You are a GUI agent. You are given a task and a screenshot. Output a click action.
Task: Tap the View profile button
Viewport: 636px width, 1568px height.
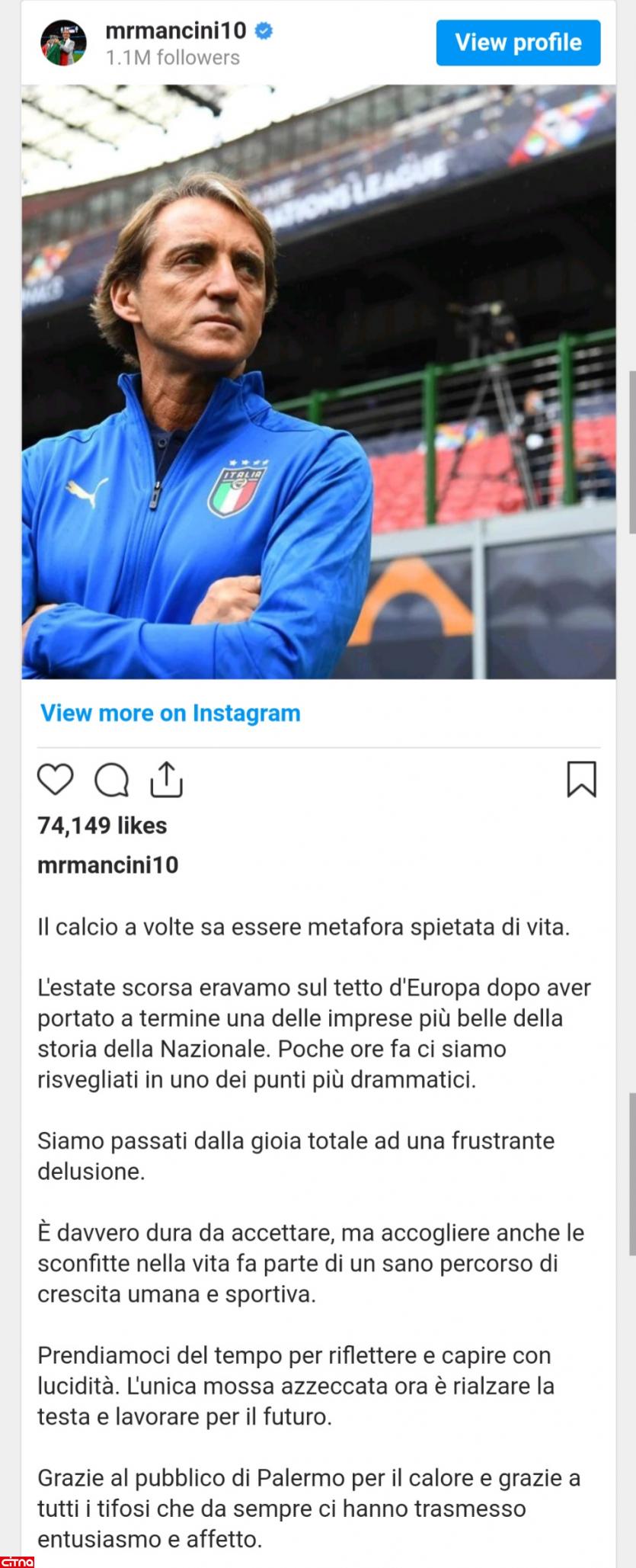pyautogui.click(x=518, y=43)
